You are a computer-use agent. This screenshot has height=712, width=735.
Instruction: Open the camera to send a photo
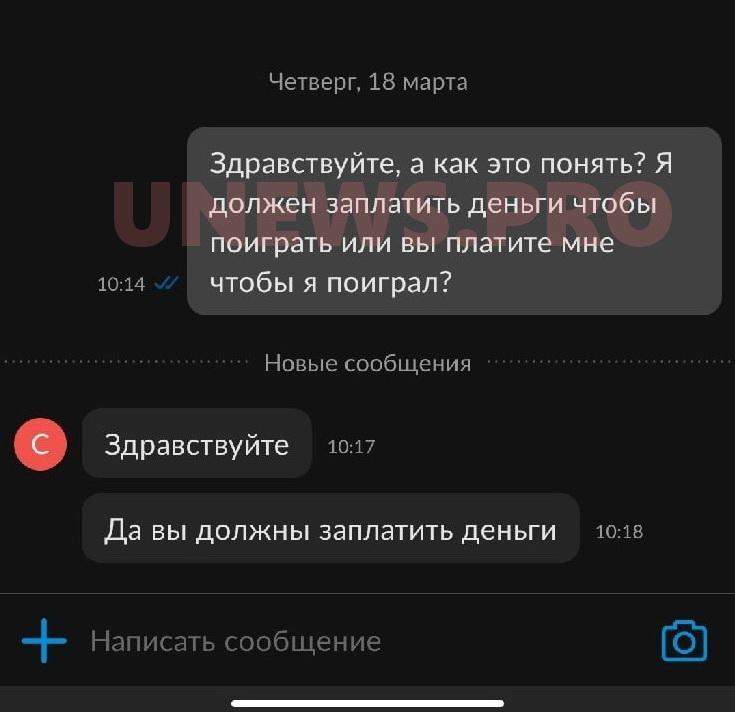[x=684, y=641]
